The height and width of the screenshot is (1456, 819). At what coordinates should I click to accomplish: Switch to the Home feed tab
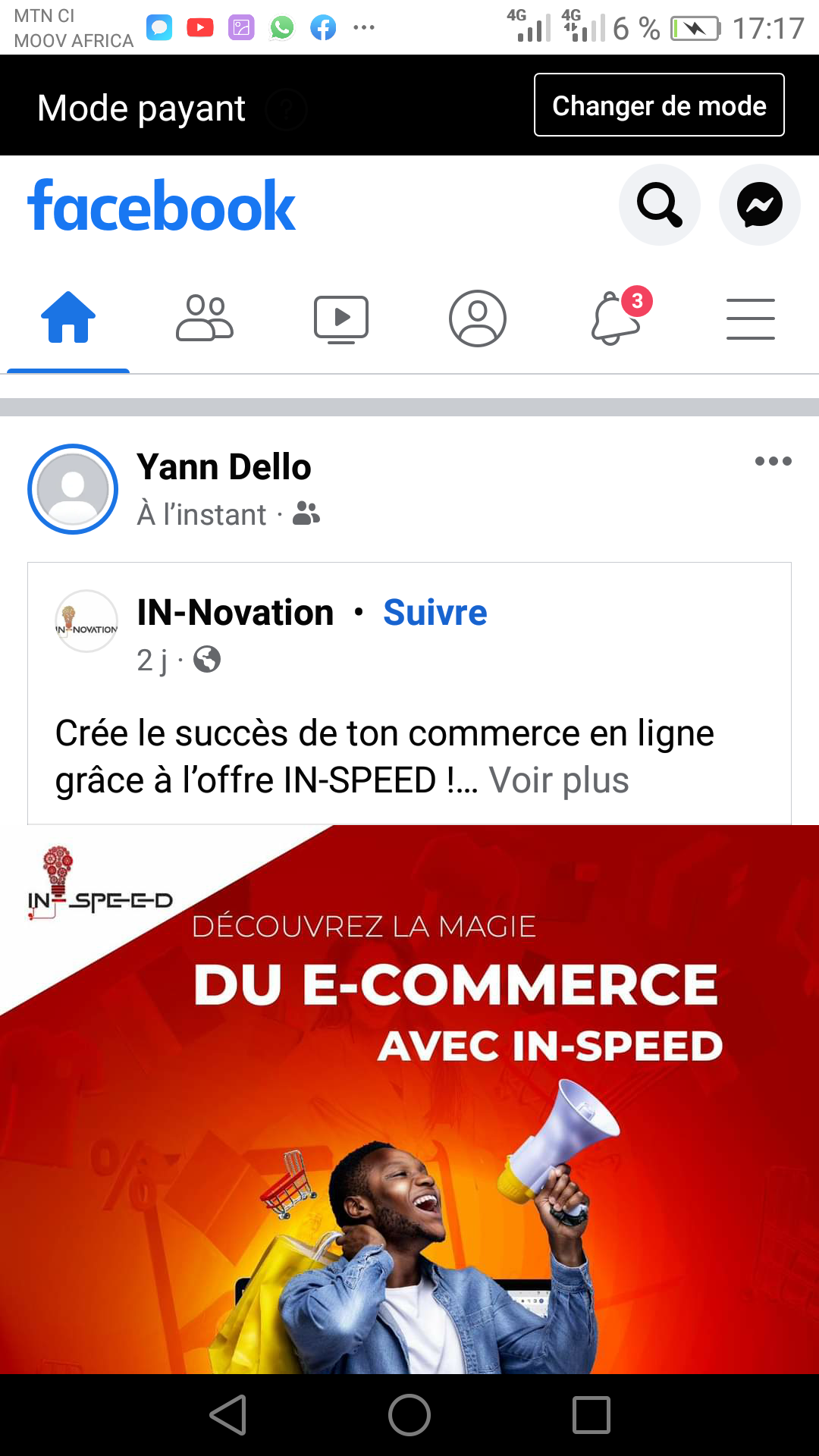point(68,318)
